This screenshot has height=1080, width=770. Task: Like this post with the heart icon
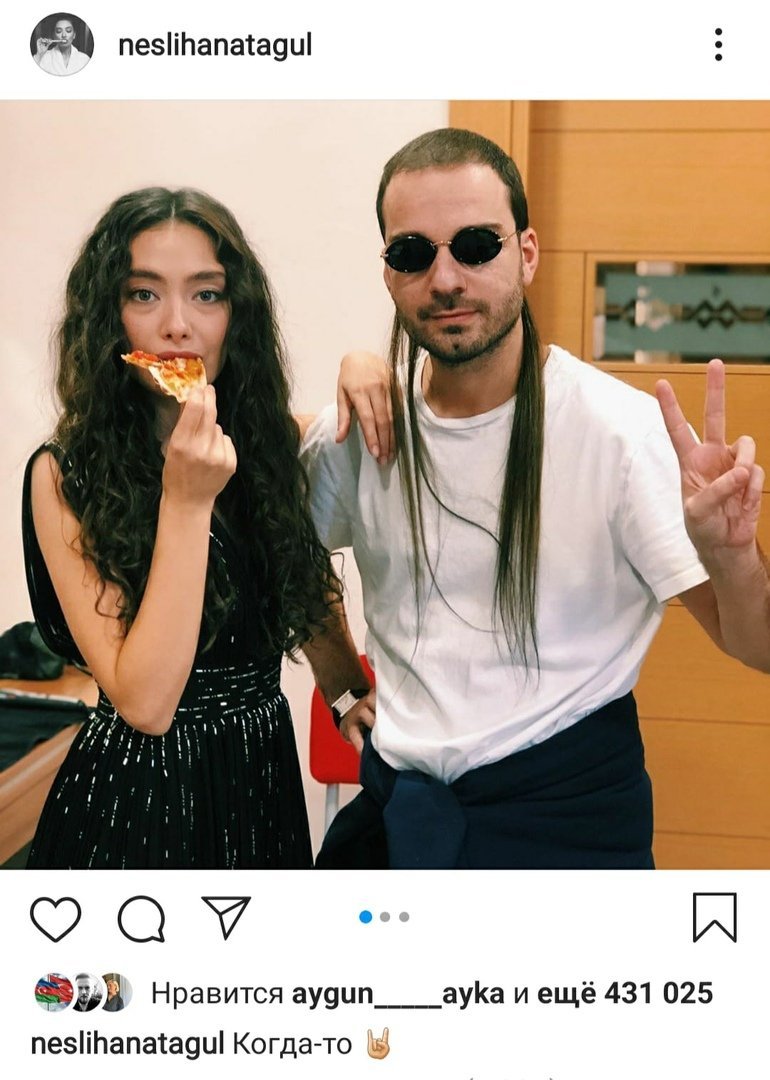pos(55,918)
